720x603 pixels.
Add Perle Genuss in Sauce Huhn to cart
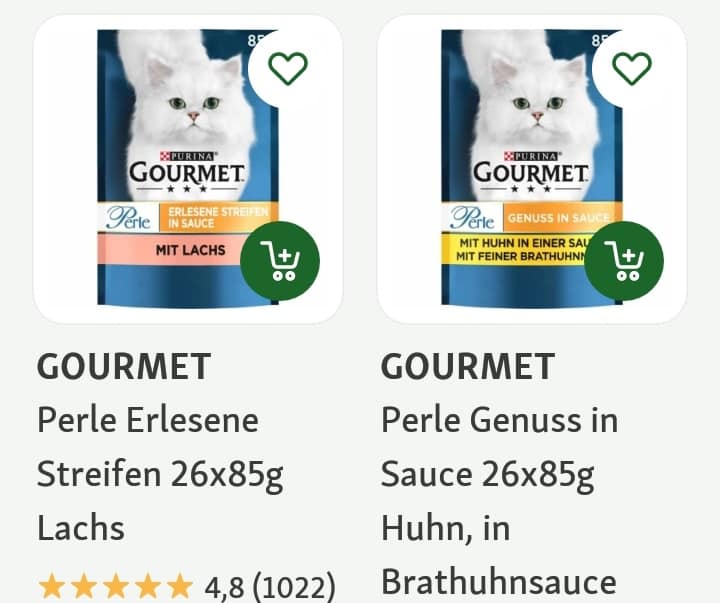pos(625,261)
